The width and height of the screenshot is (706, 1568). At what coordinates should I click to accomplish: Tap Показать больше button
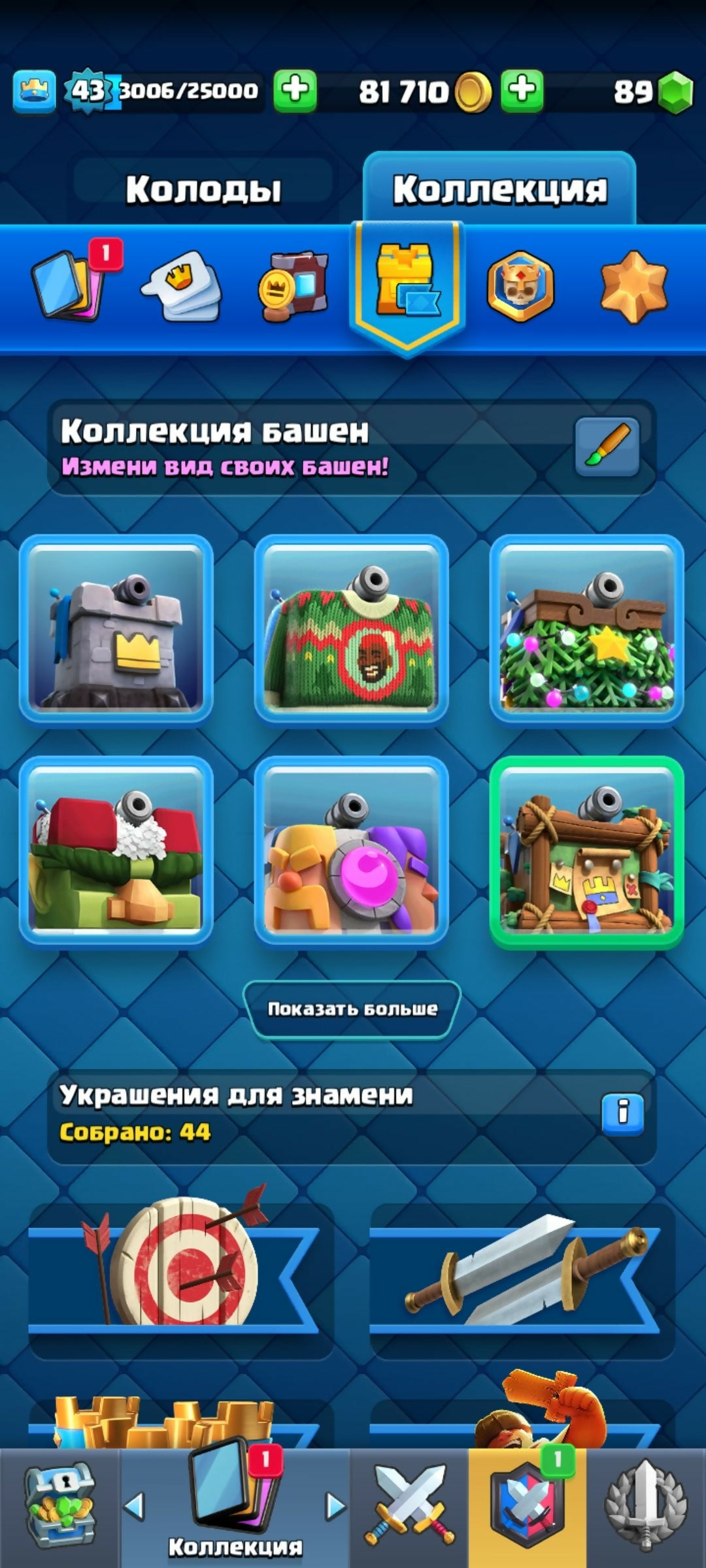point(352,1009)
